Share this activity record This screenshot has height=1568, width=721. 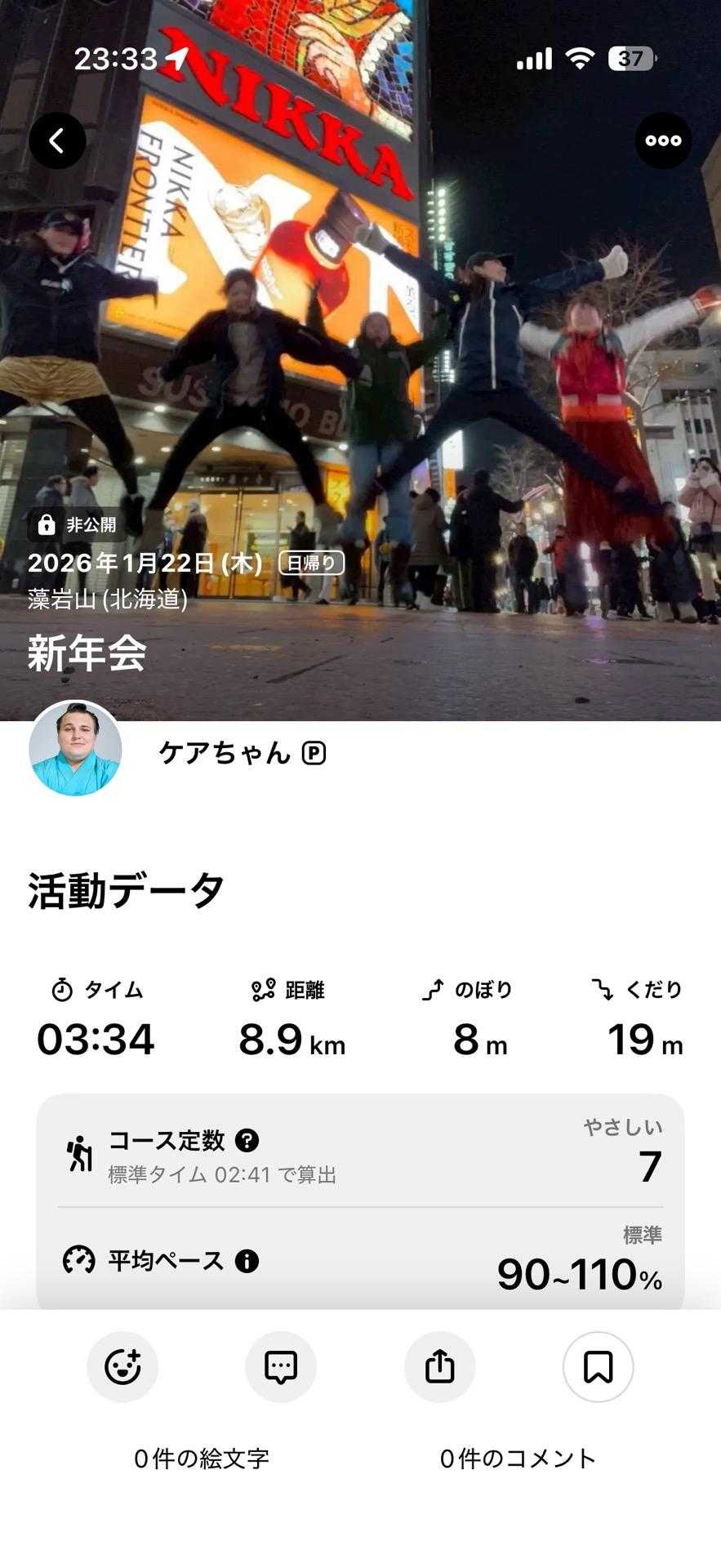(x=439, y=1367)
